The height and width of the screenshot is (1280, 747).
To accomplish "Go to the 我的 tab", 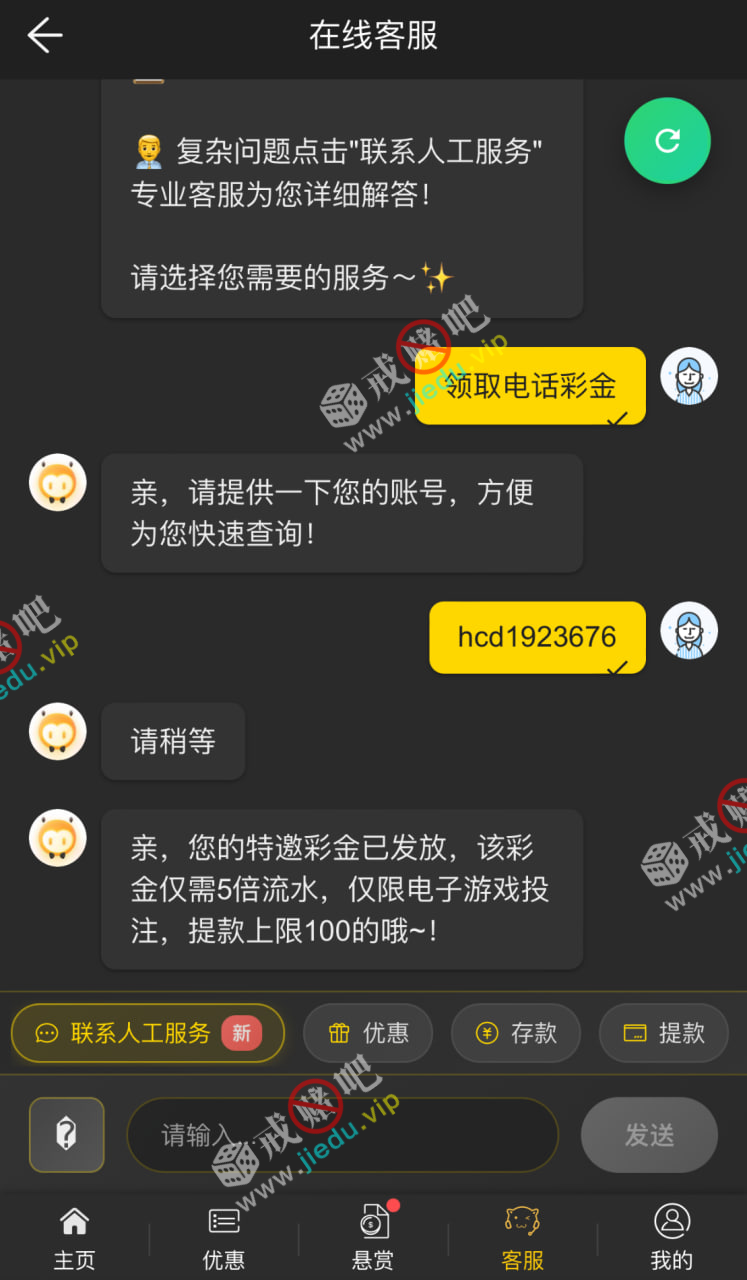I will (x=671, y=1238).
